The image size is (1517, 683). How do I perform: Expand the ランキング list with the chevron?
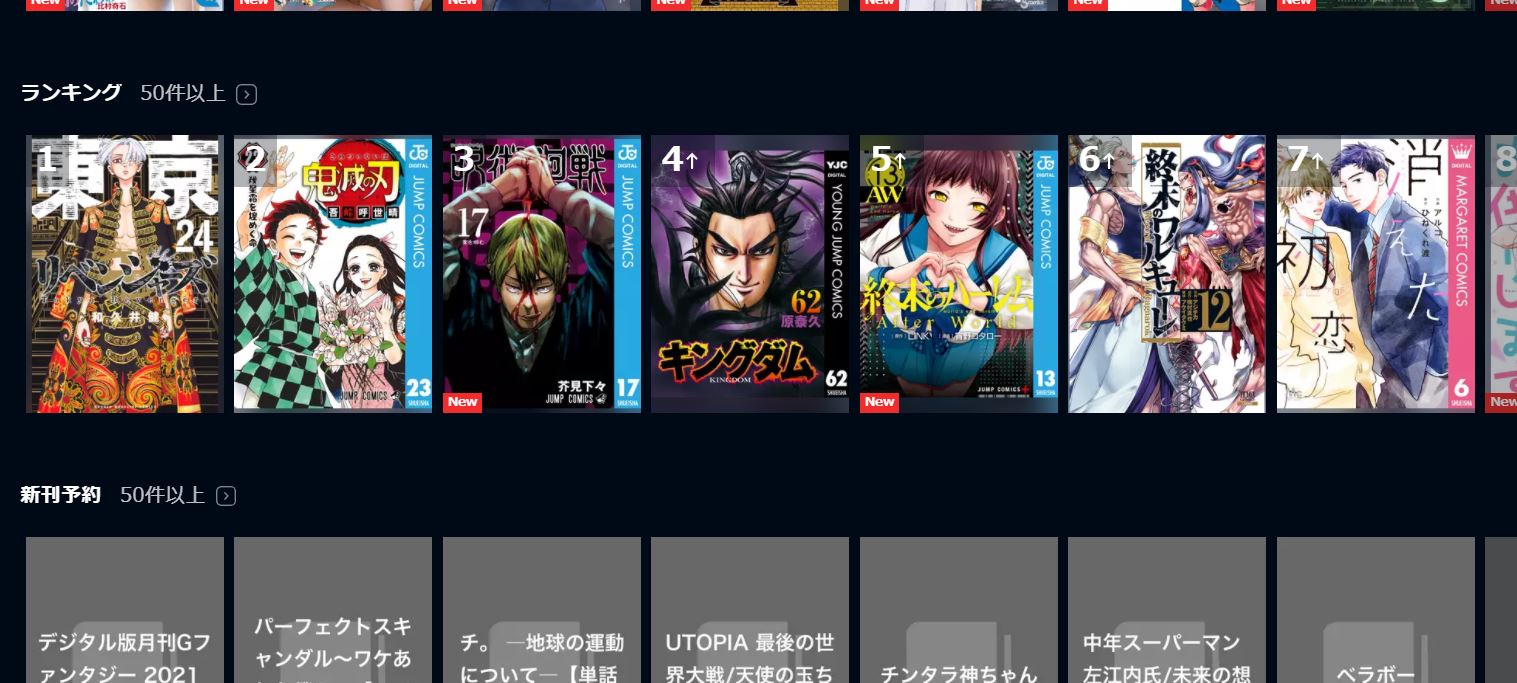[246, 94]
